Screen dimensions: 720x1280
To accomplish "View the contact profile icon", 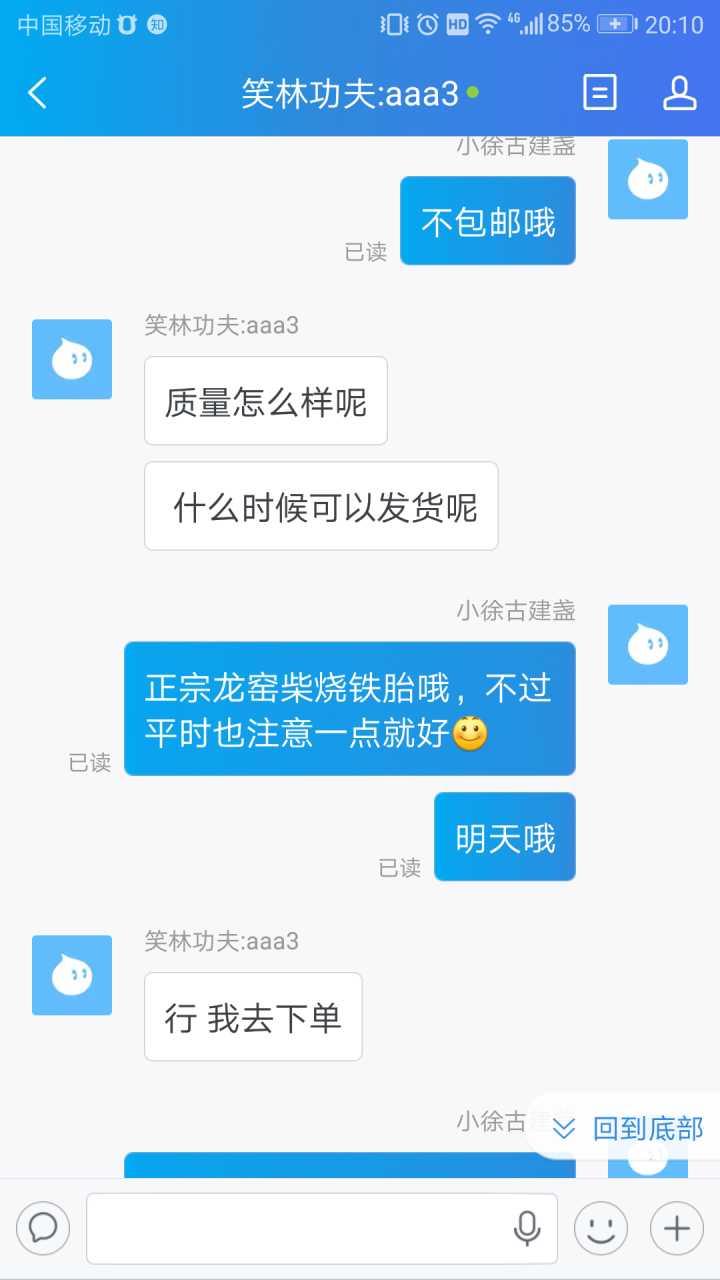I will point(679,93).
